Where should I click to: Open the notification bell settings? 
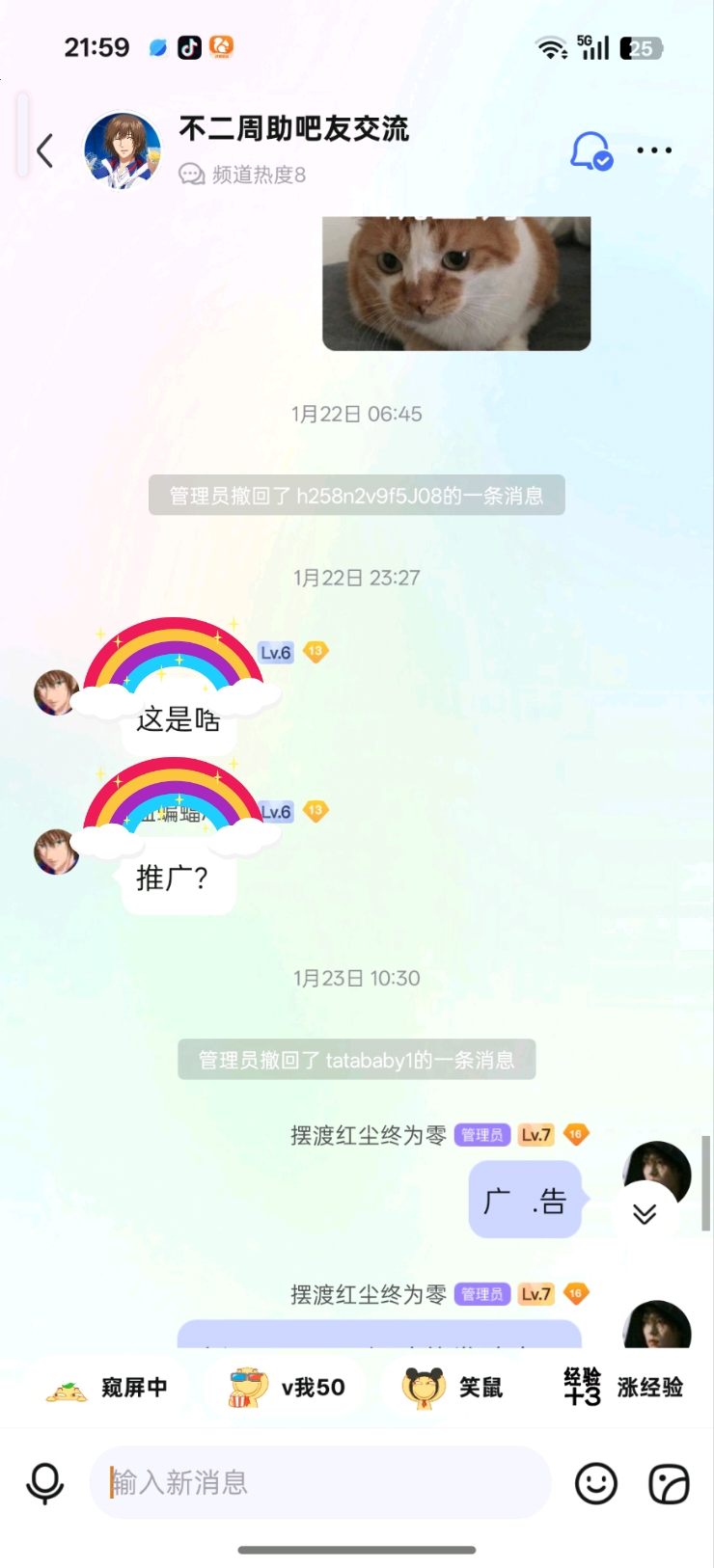[590, 150]
